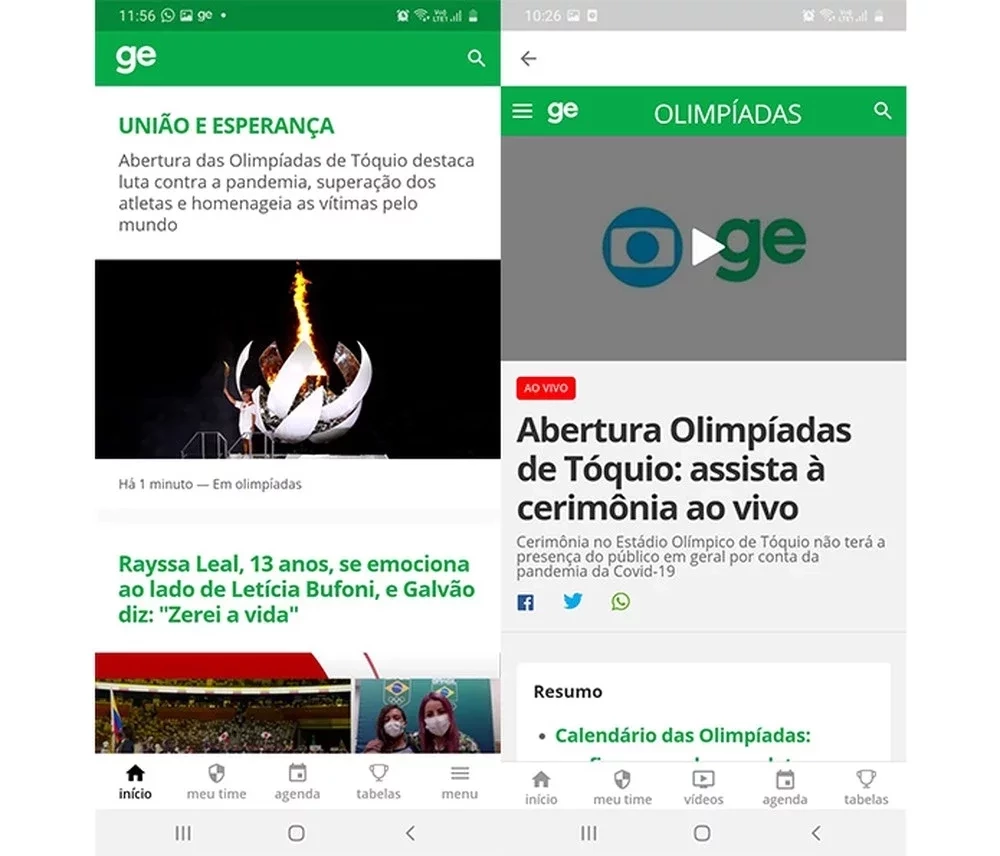Viewport: 1000px width, 856px height.
Task: Open tabelas on the Olimpíadas screen
Action: coord(865,787)
